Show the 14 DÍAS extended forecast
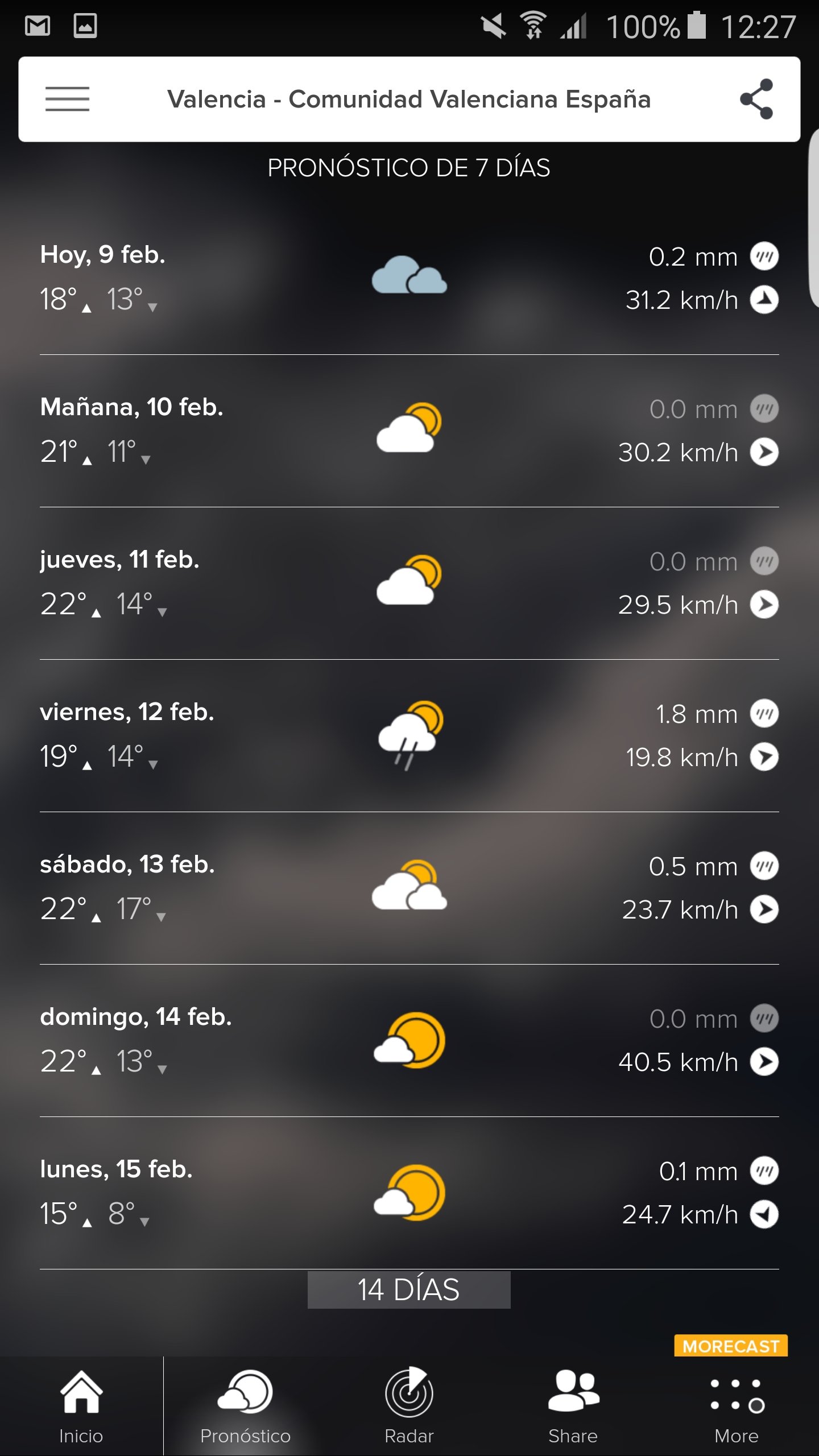 tap(409, 1289)
